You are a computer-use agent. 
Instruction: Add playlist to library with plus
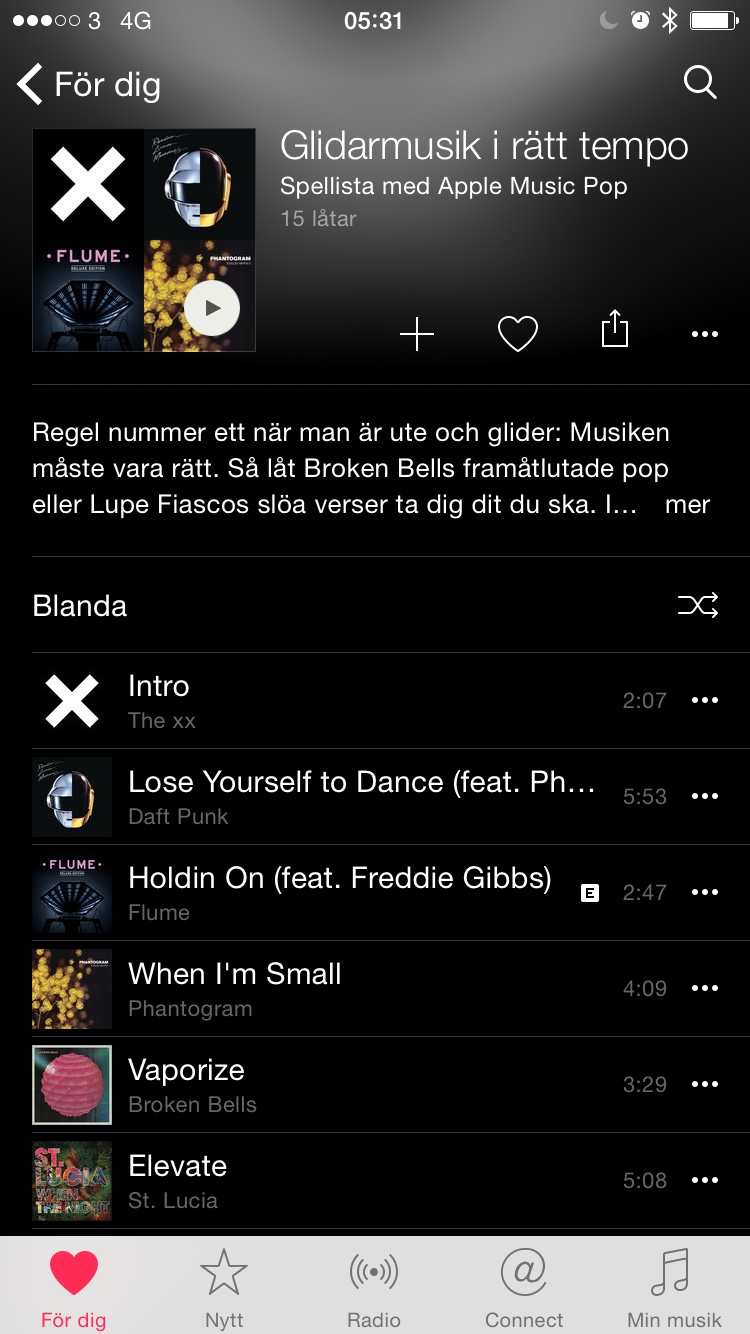click(x=417, y=334)
